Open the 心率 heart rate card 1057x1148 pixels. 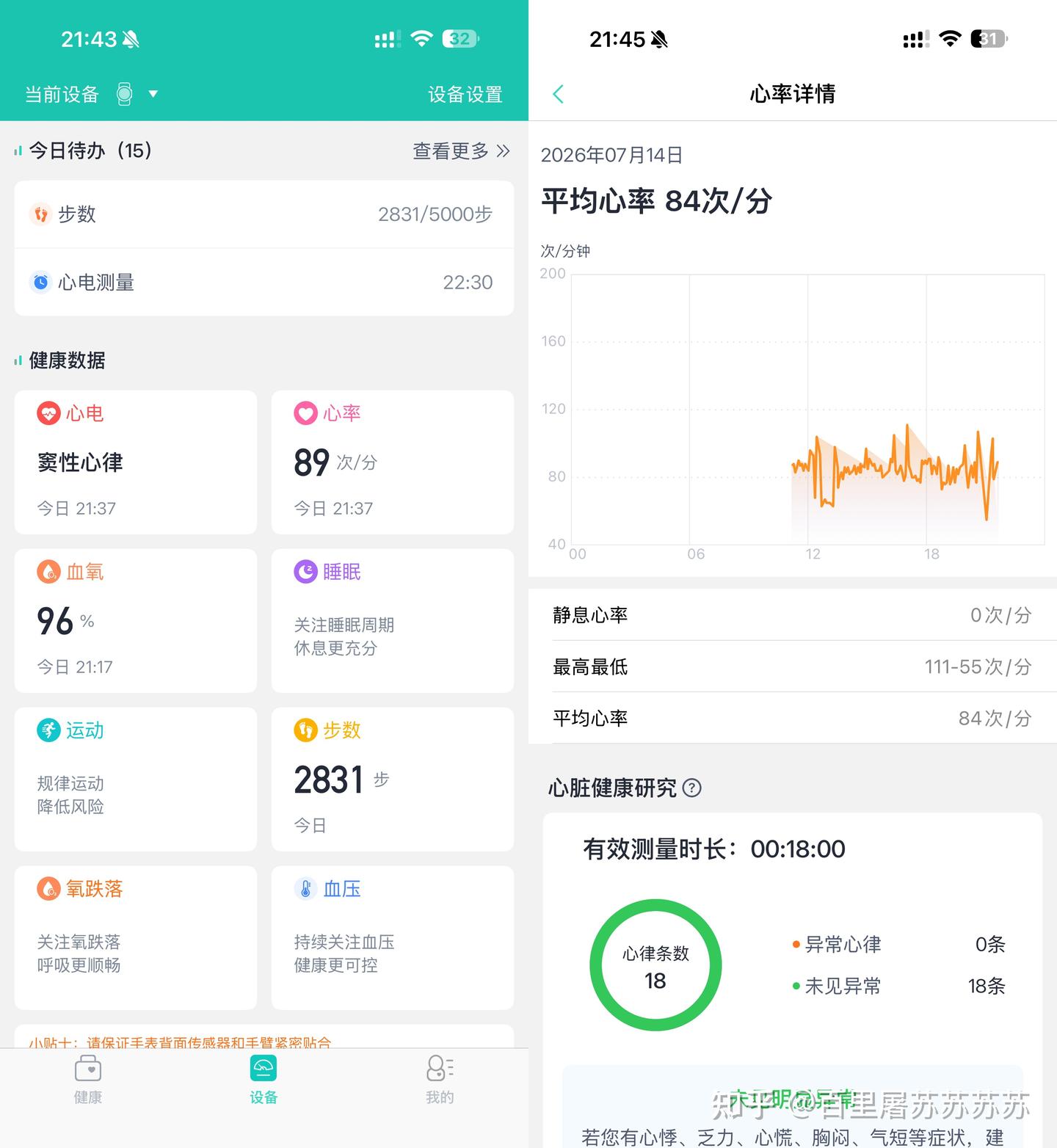pyautogui.click(x=393, y=462)
